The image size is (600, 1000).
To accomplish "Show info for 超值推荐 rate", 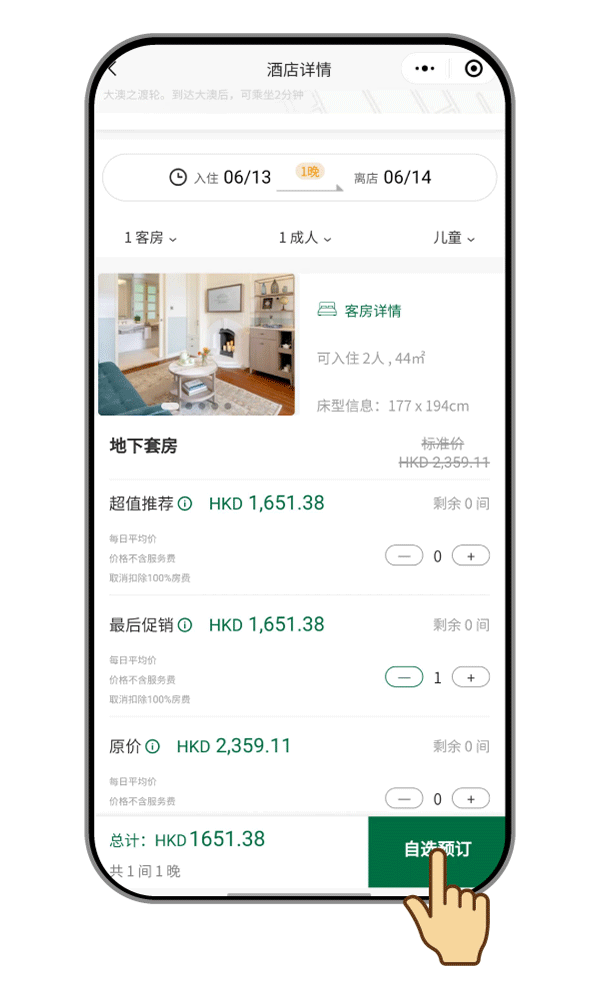I will pyautogui.click(x=185, y=504).
